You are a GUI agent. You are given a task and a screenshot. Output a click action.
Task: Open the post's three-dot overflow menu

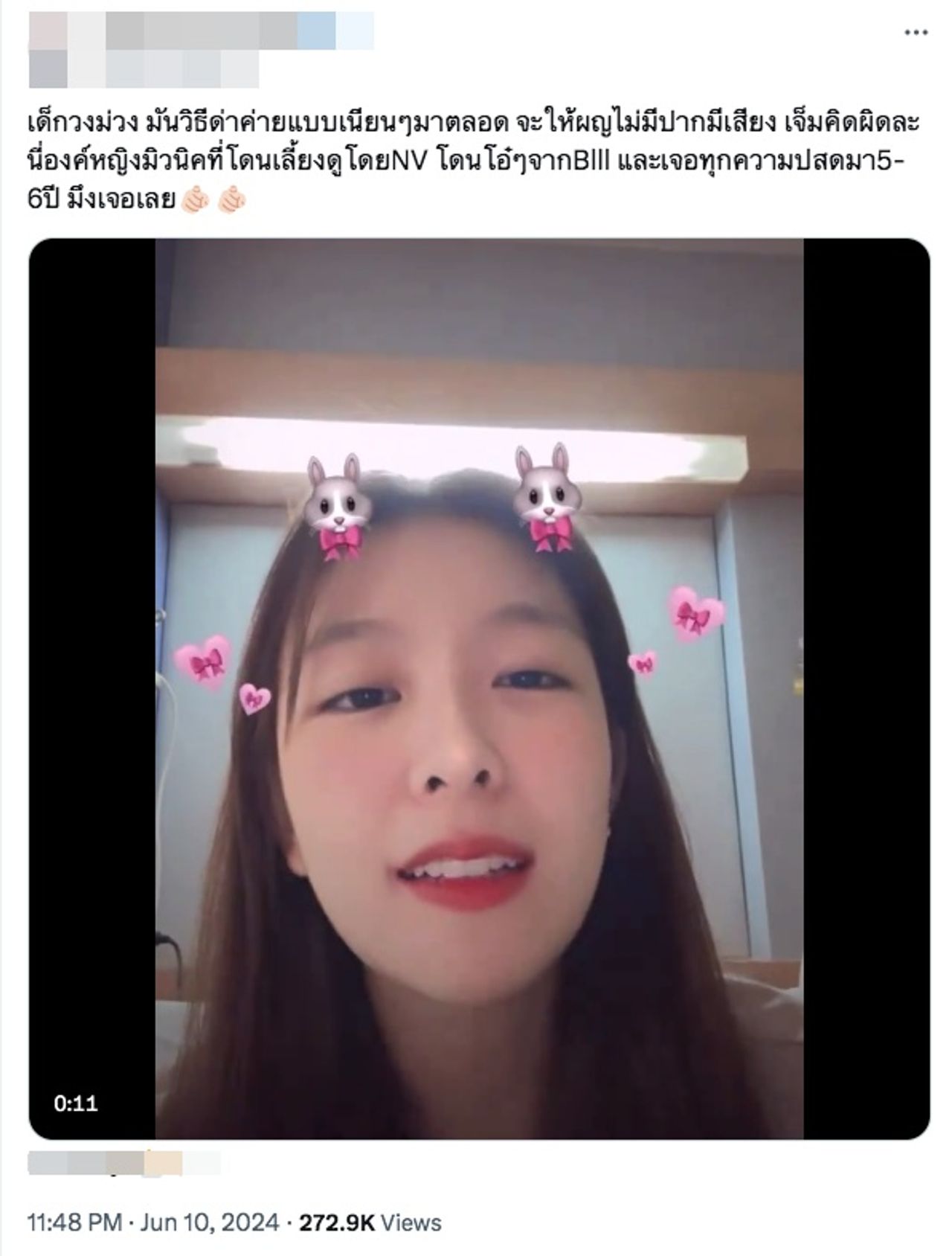point(915,32)
